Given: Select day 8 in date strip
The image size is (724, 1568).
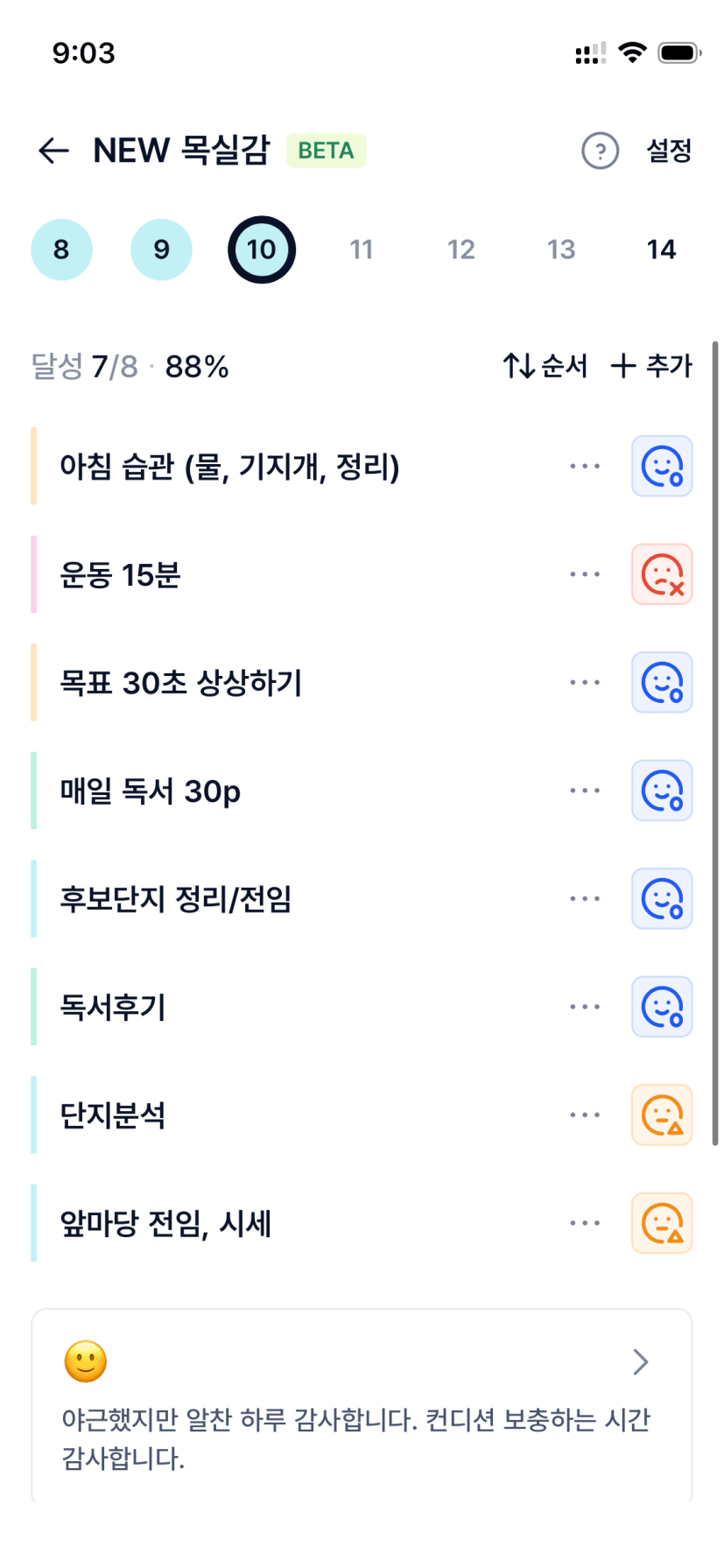Looking at the screenshot, I should pyautogui.click(x=61, y=250).
